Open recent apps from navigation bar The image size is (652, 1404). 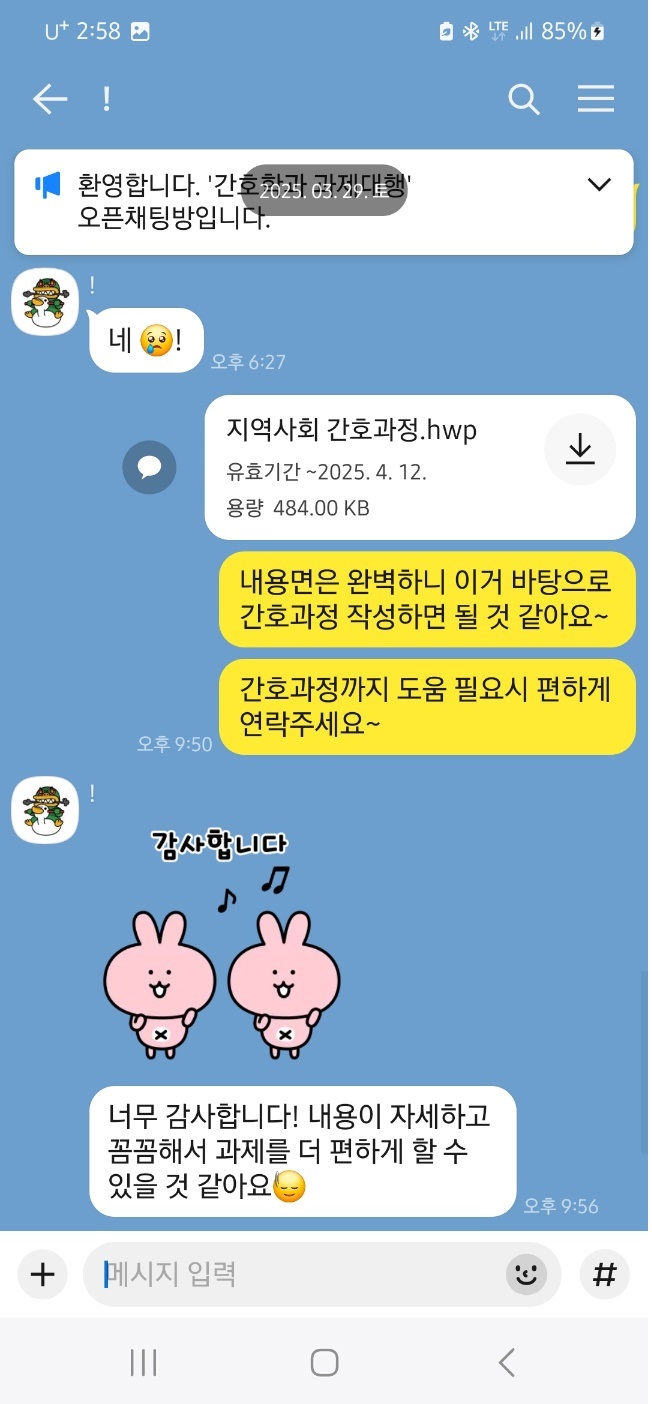pos(144,1361)
